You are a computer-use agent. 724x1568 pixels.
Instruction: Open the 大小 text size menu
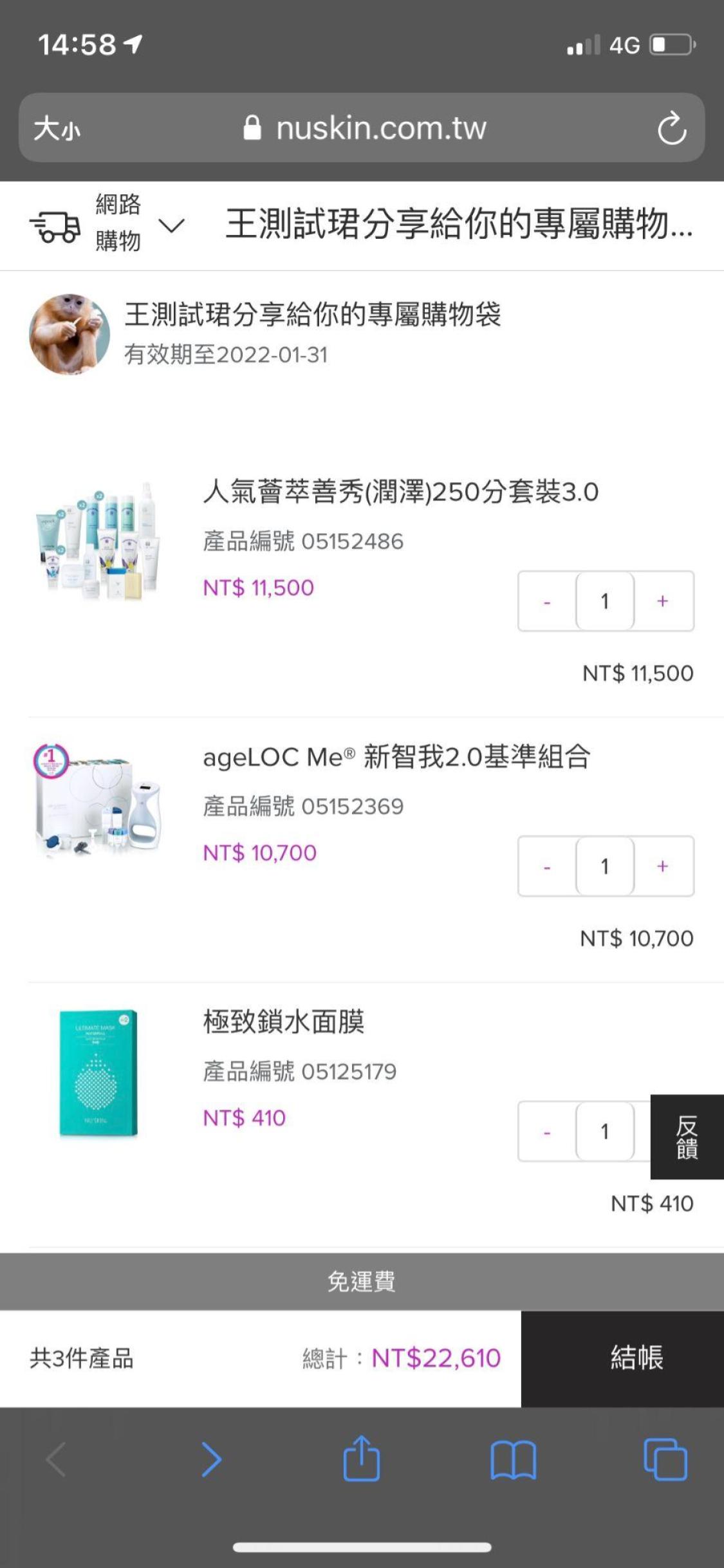point(57,128)
